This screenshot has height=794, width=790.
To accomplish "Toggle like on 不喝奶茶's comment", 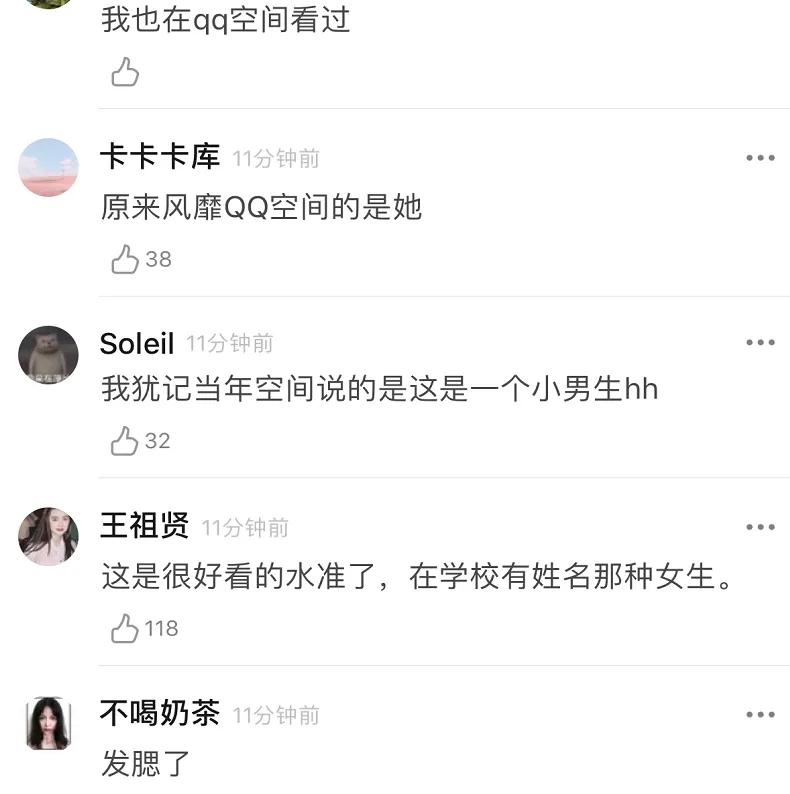I will [x=124, y=790].
